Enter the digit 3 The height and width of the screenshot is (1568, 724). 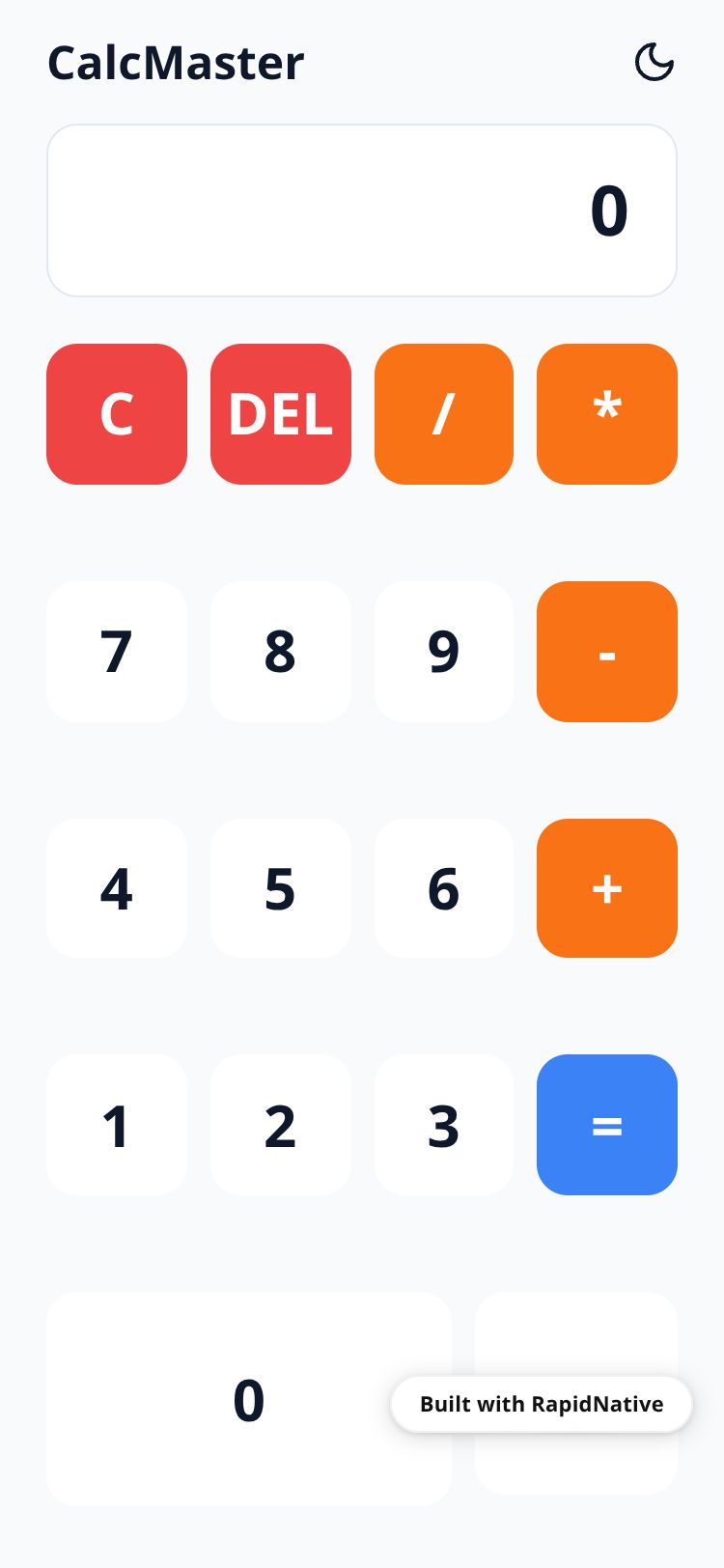[444, 1125]
